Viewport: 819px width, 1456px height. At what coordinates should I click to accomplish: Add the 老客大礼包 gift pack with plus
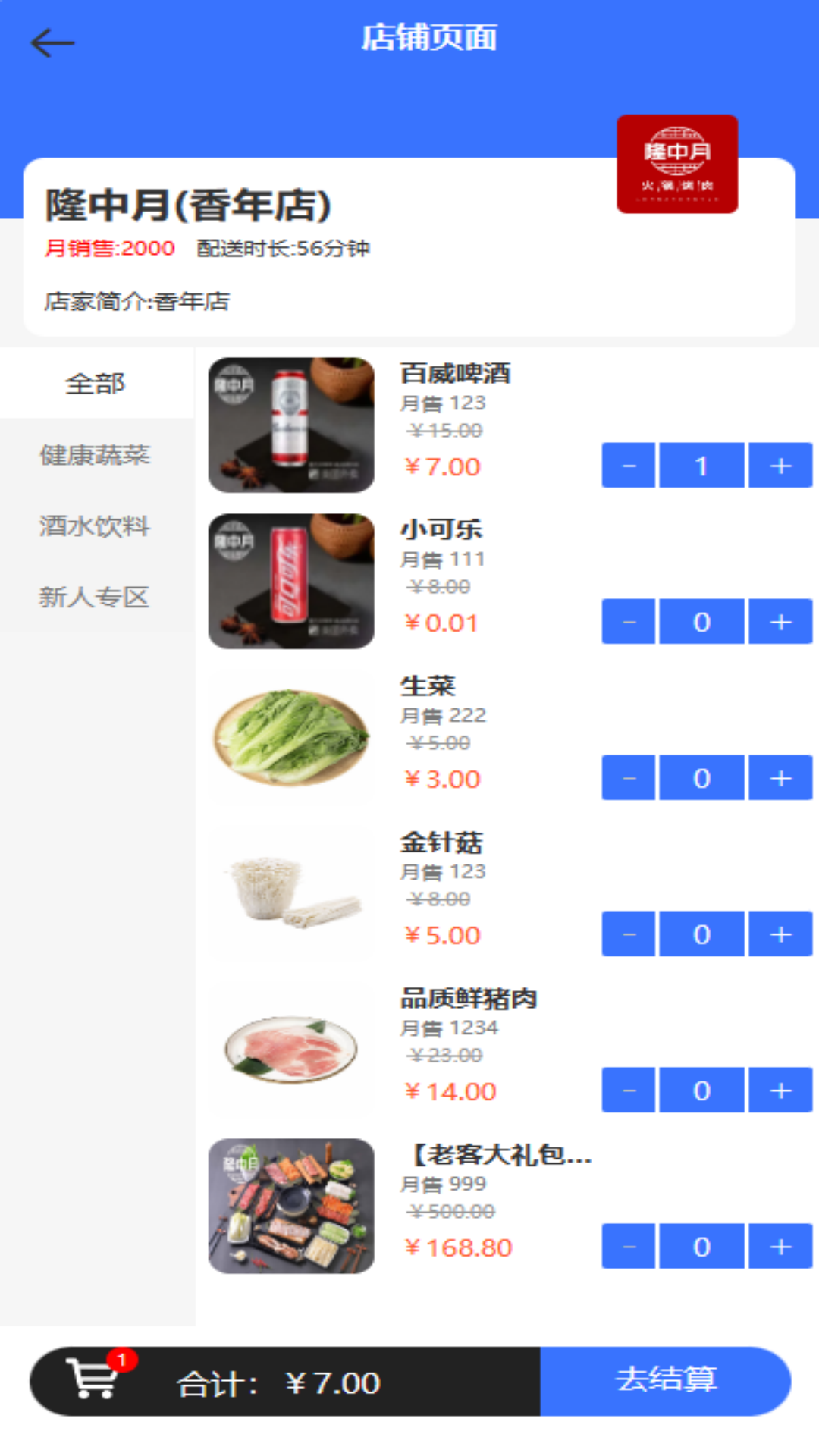(780, 1246)
